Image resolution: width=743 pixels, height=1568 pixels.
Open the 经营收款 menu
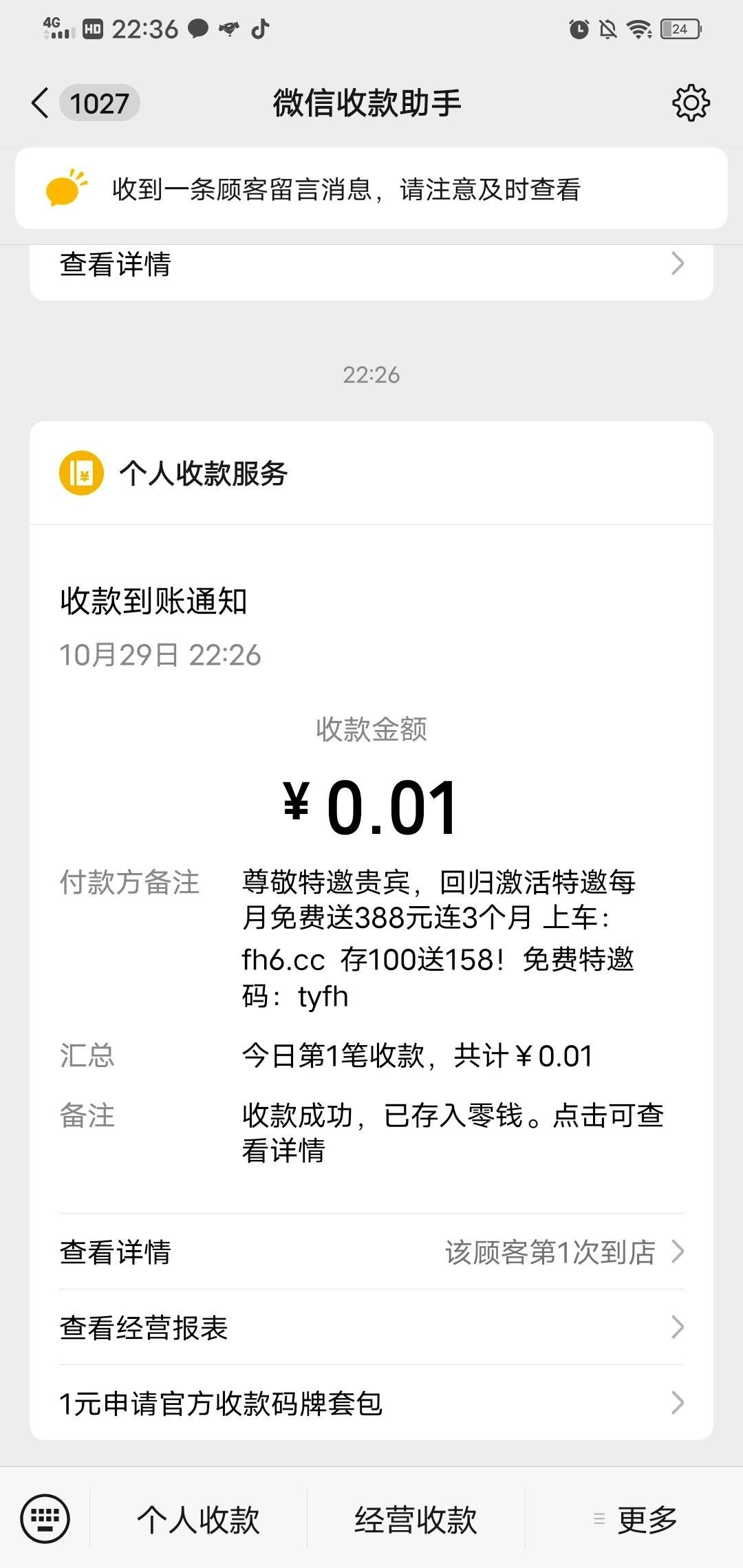[416, 1519]
